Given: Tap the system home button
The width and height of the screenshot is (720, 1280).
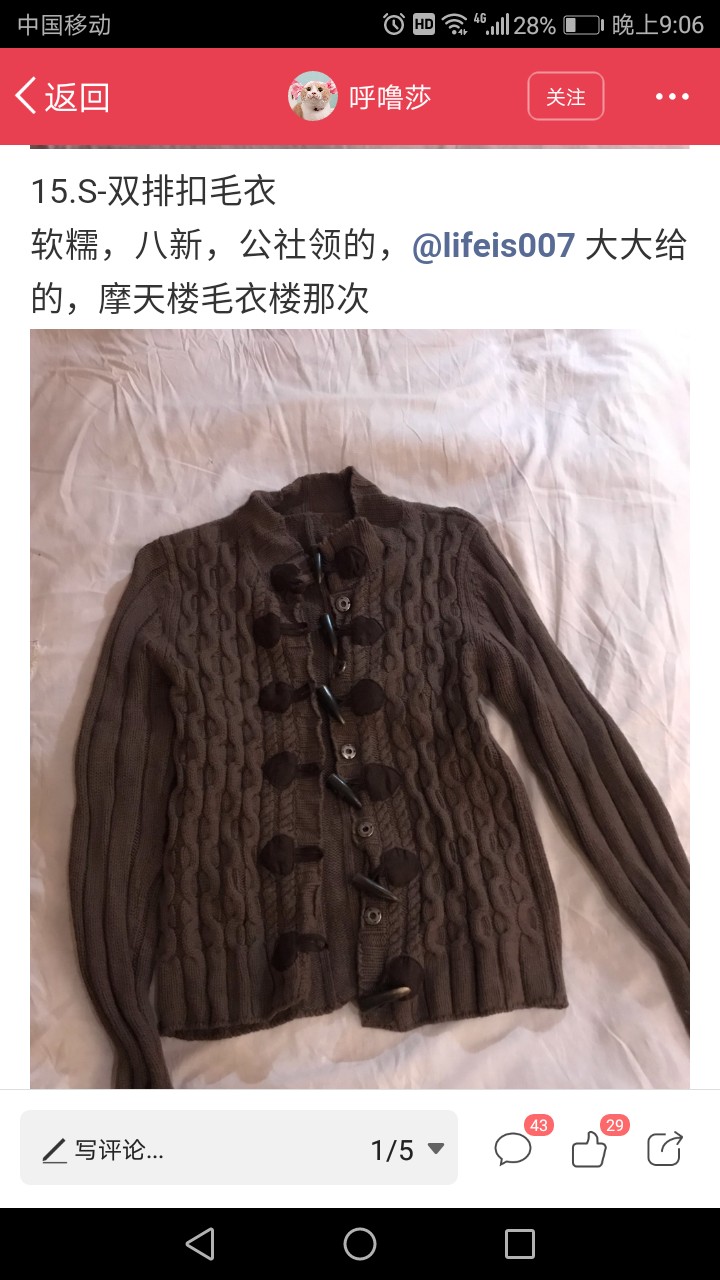Looking at the screenshot, I should pyautogui.click(x=360, y=1244).
